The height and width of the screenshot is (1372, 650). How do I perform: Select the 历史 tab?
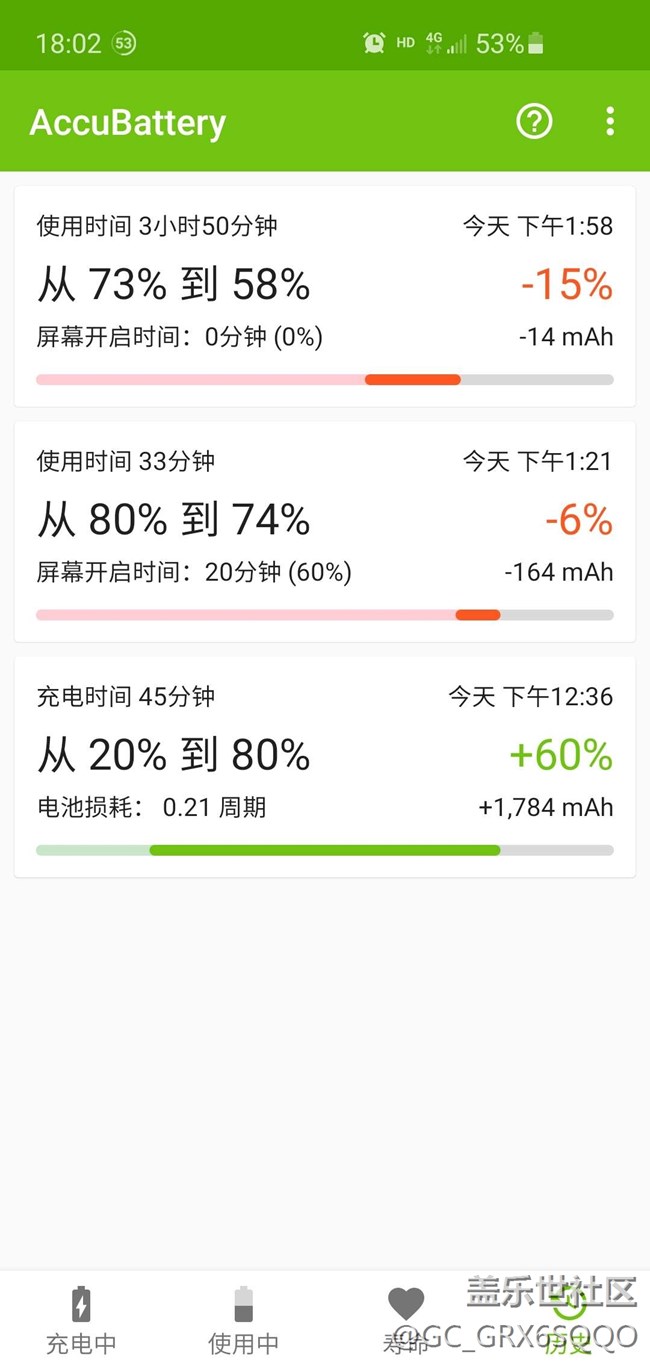point(568,1320)
